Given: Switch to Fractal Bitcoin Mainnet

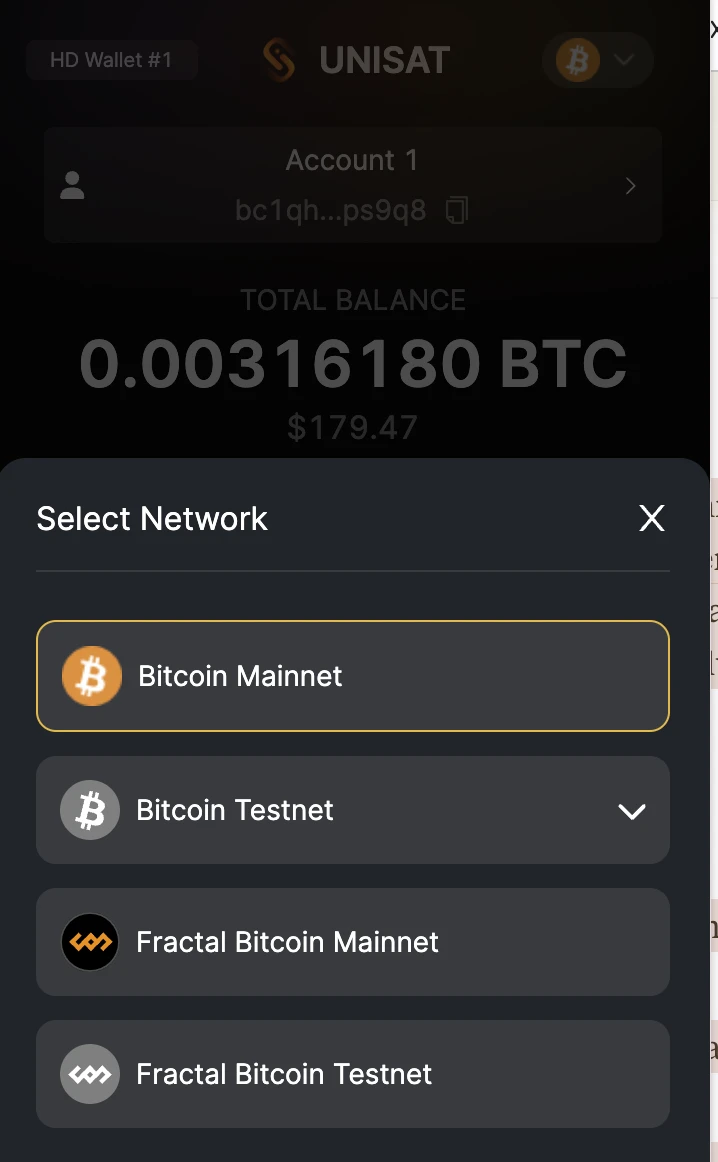Looking at the screenshot, I should click(x=352, y=942).
